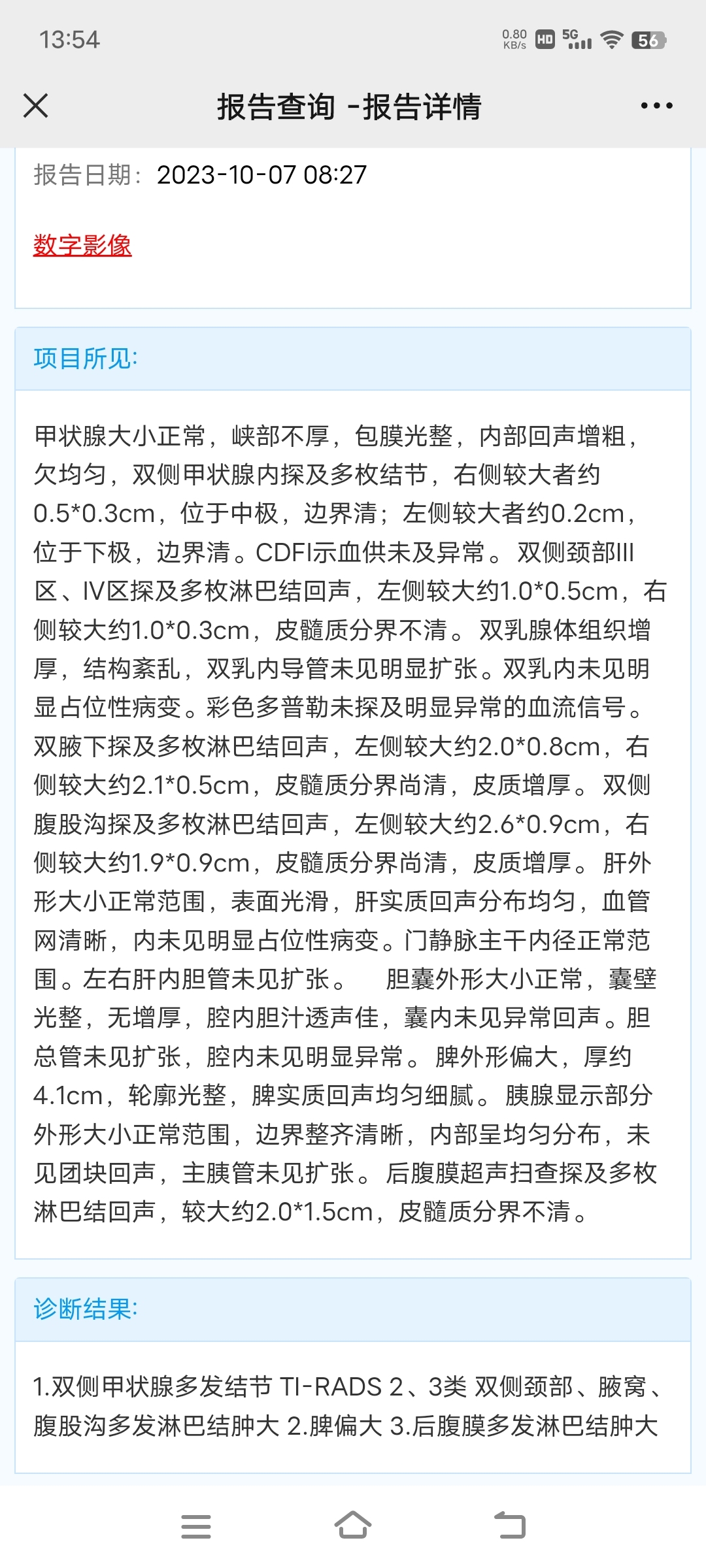Open recent apps from the navigation bar
Screen dimensions: 706x1568
click(x=196, y=1526)
